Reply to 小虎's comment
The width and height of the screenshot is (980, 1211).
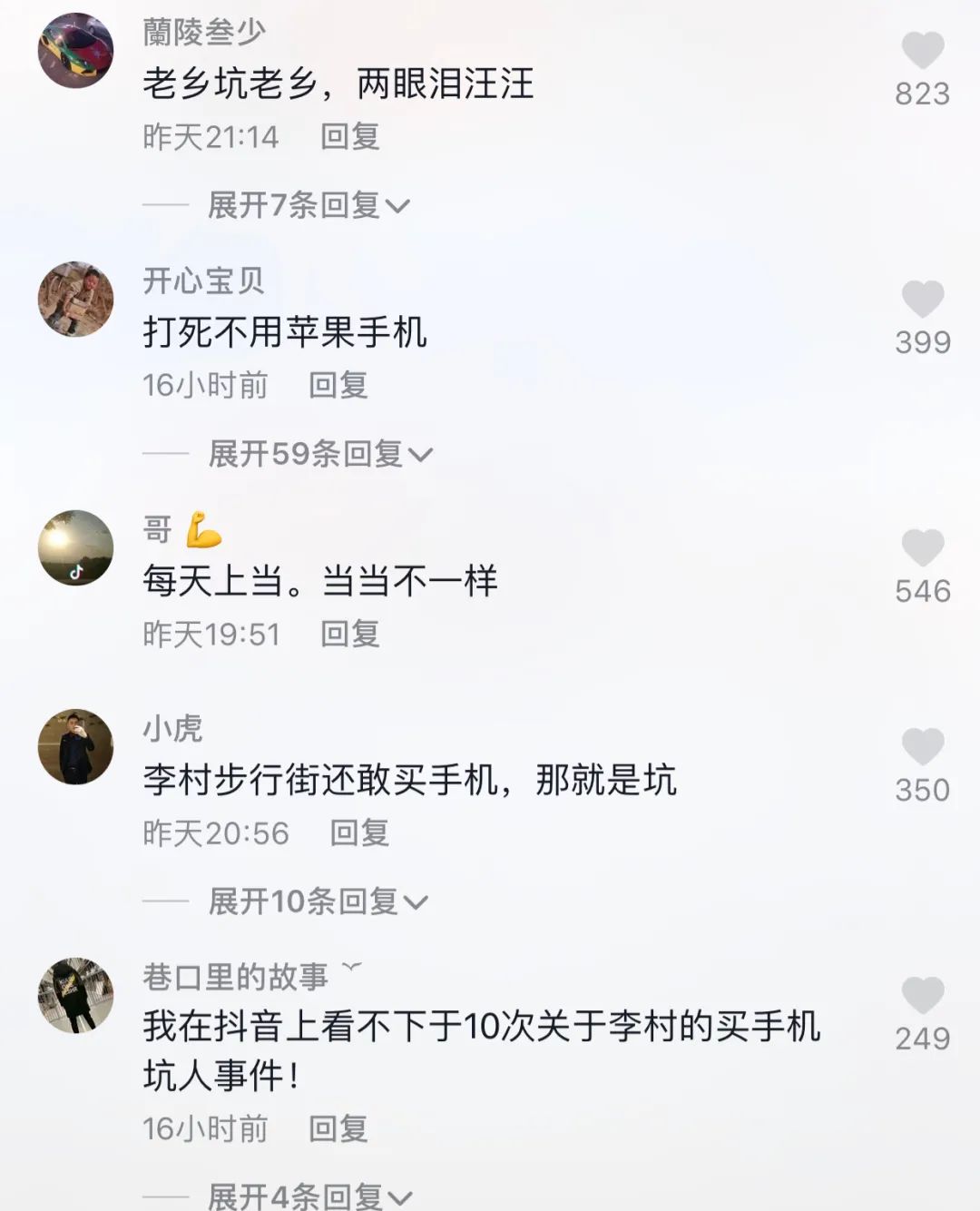[x=359, y=833]
